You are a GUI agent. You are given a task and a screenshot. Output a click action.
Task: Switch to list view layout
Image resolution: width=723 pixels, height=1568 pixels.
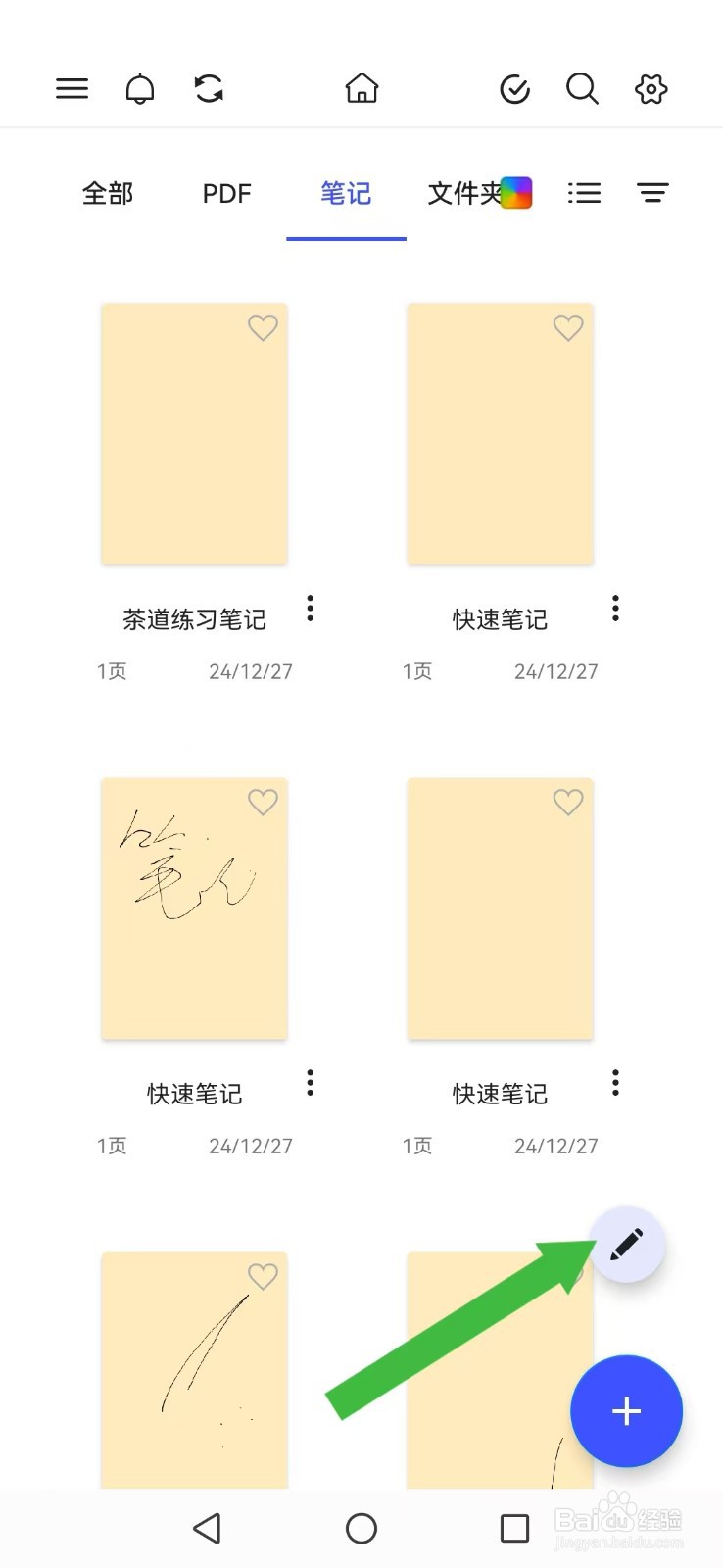coord(585,193)
